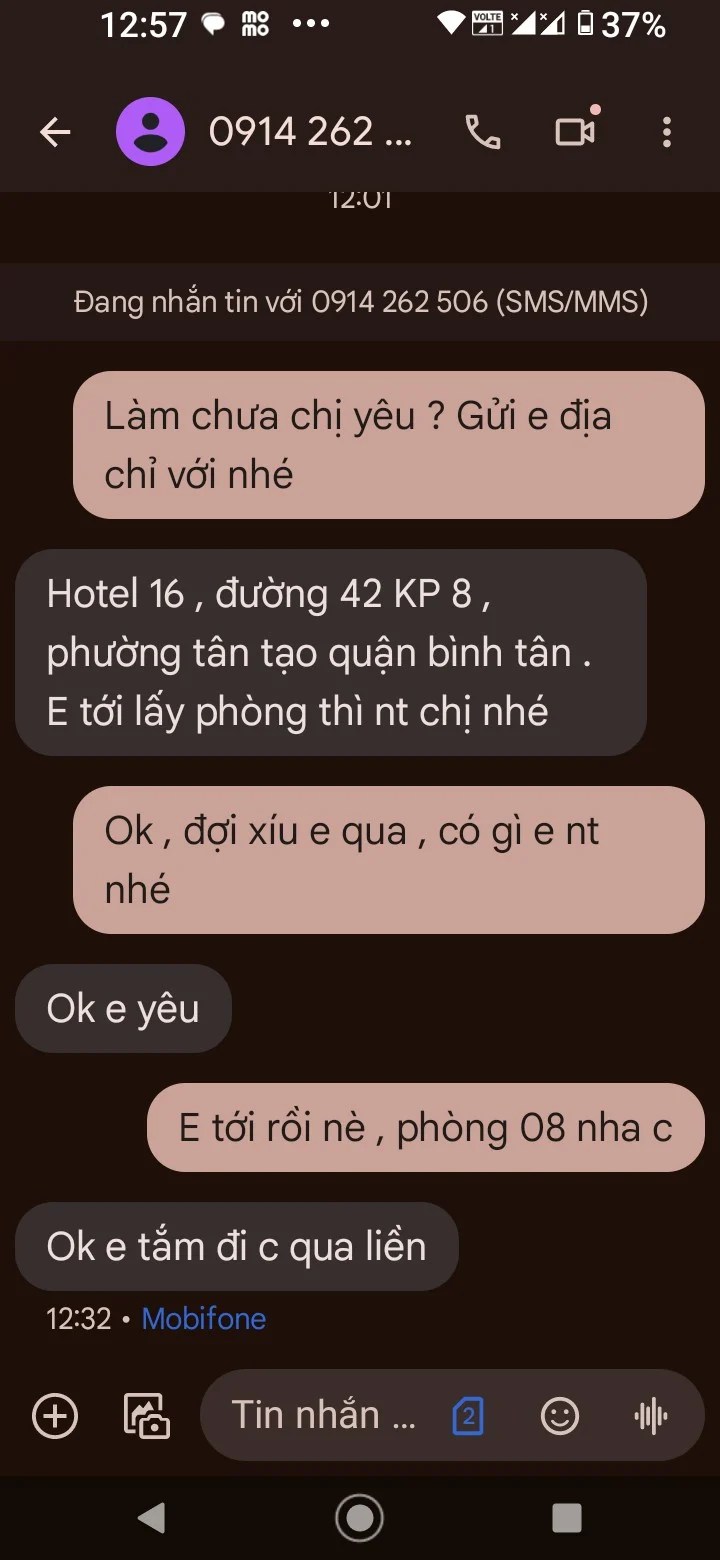Switch the sending SIM card selector
This screenshot has width=720, height=1560.
tap(468, 1416)
